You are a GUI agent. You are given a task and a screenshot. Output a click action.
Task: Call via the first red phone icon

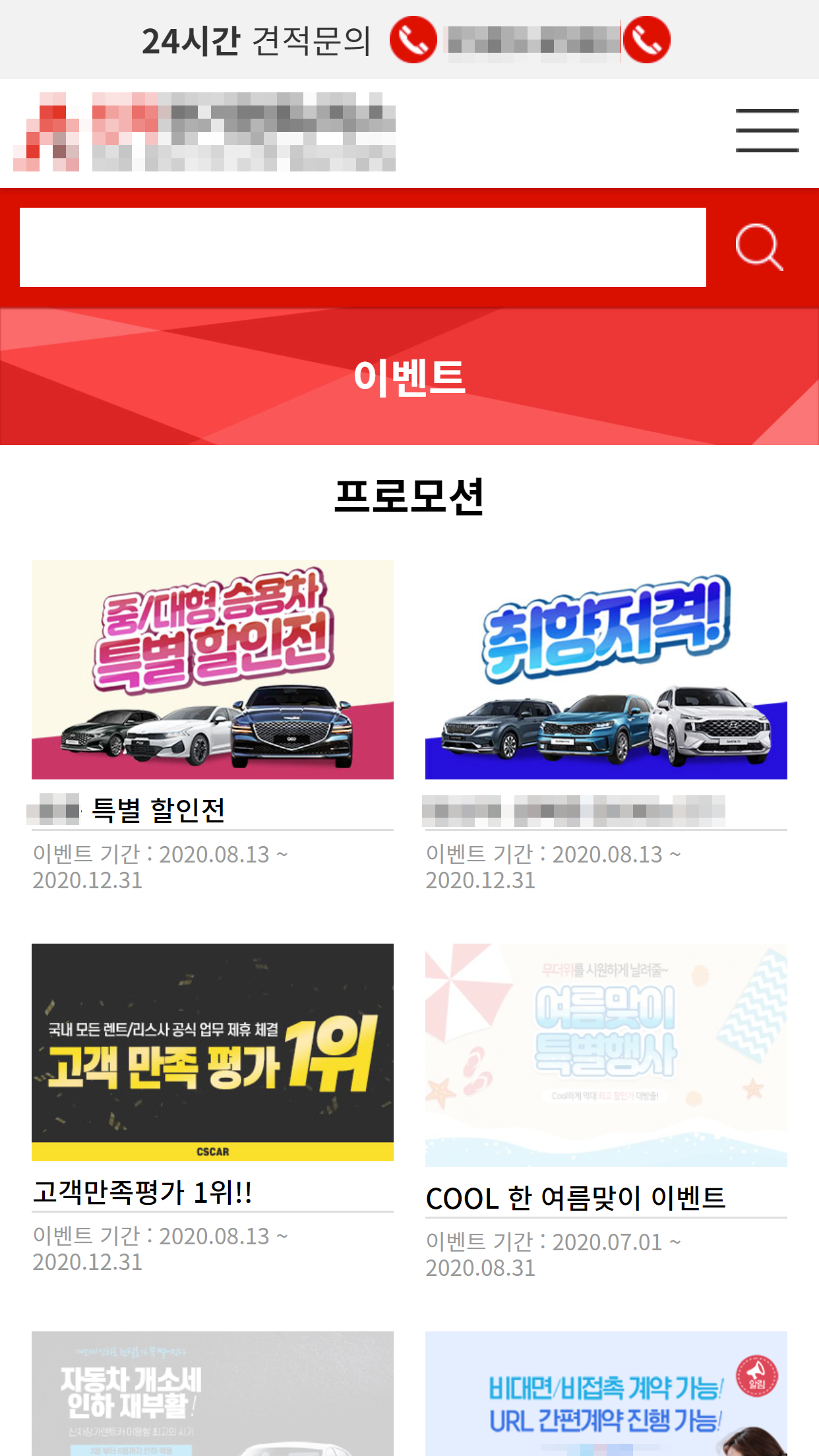pos(413,40)
